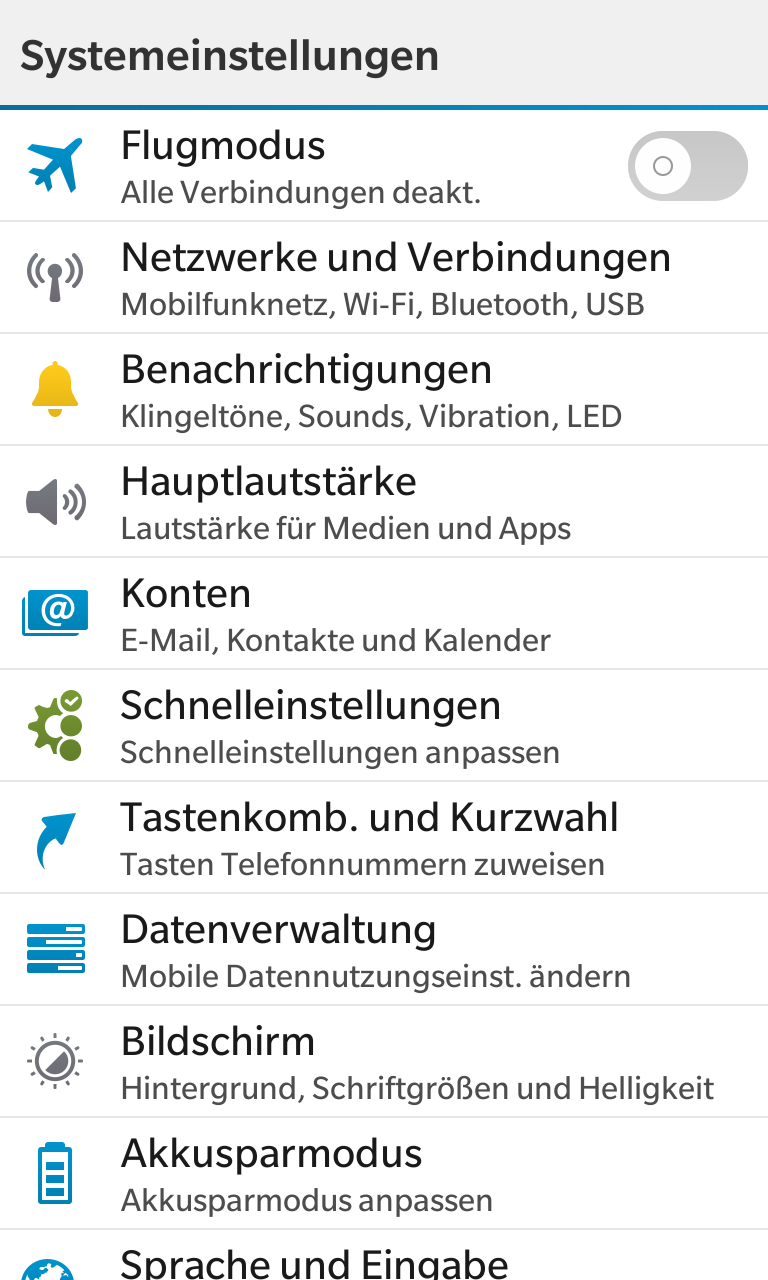768x1280 pixels.
Task: Open Sprache und Eingabe
Action: pos(384,1256)
